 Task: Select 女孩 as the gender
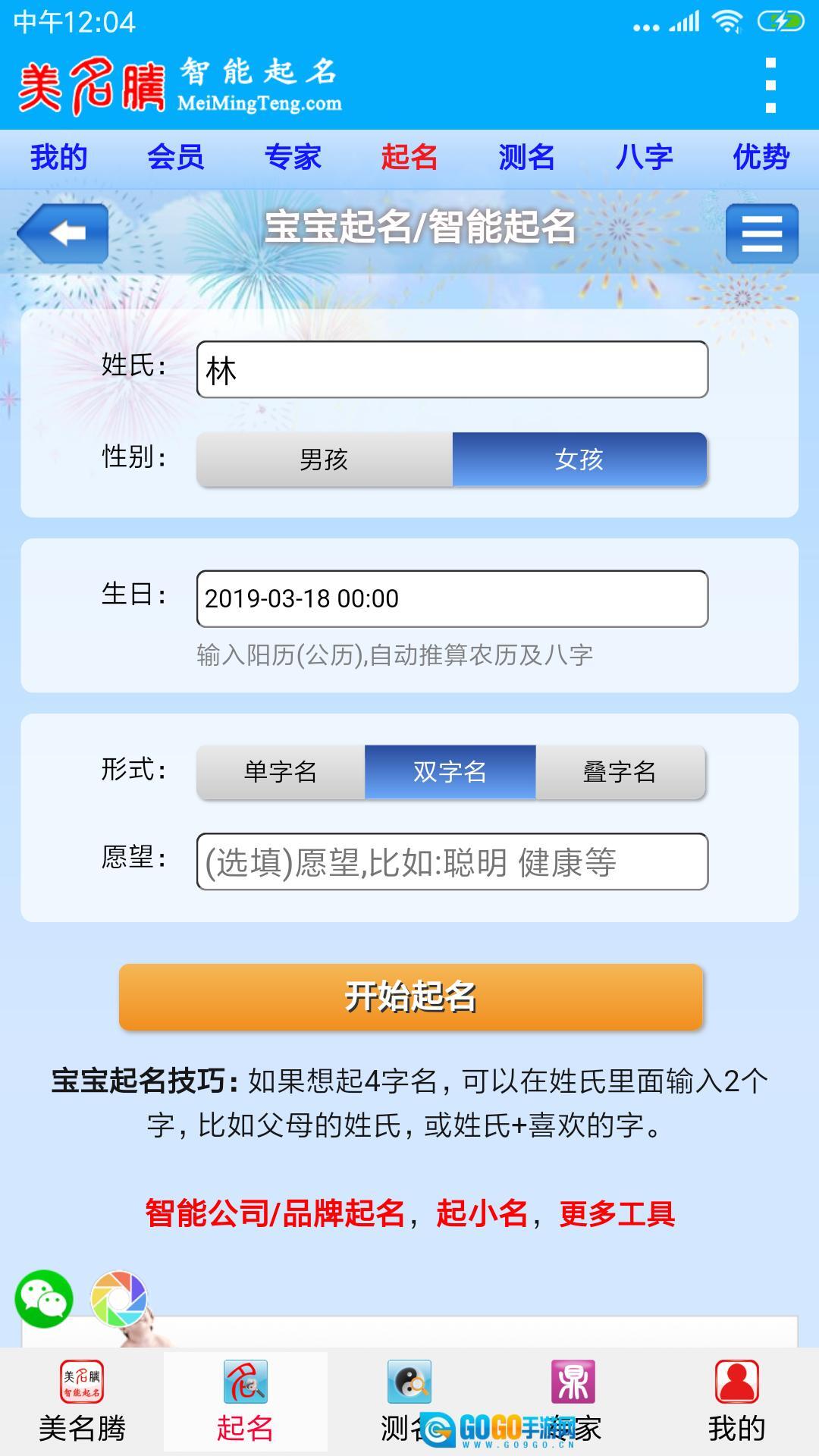pos(579,460)
